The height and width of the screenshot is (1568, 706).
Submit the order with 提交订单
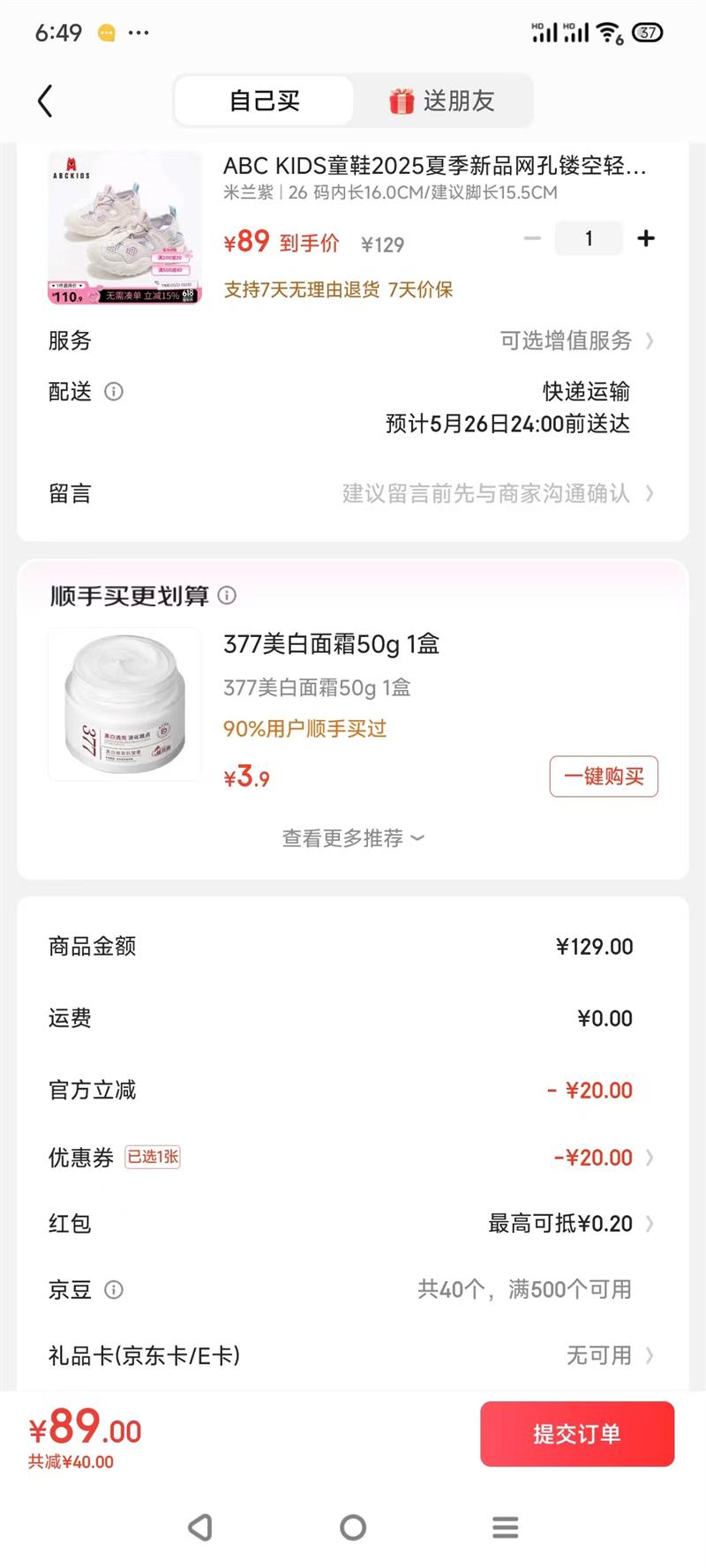(x=577, y=1434)
